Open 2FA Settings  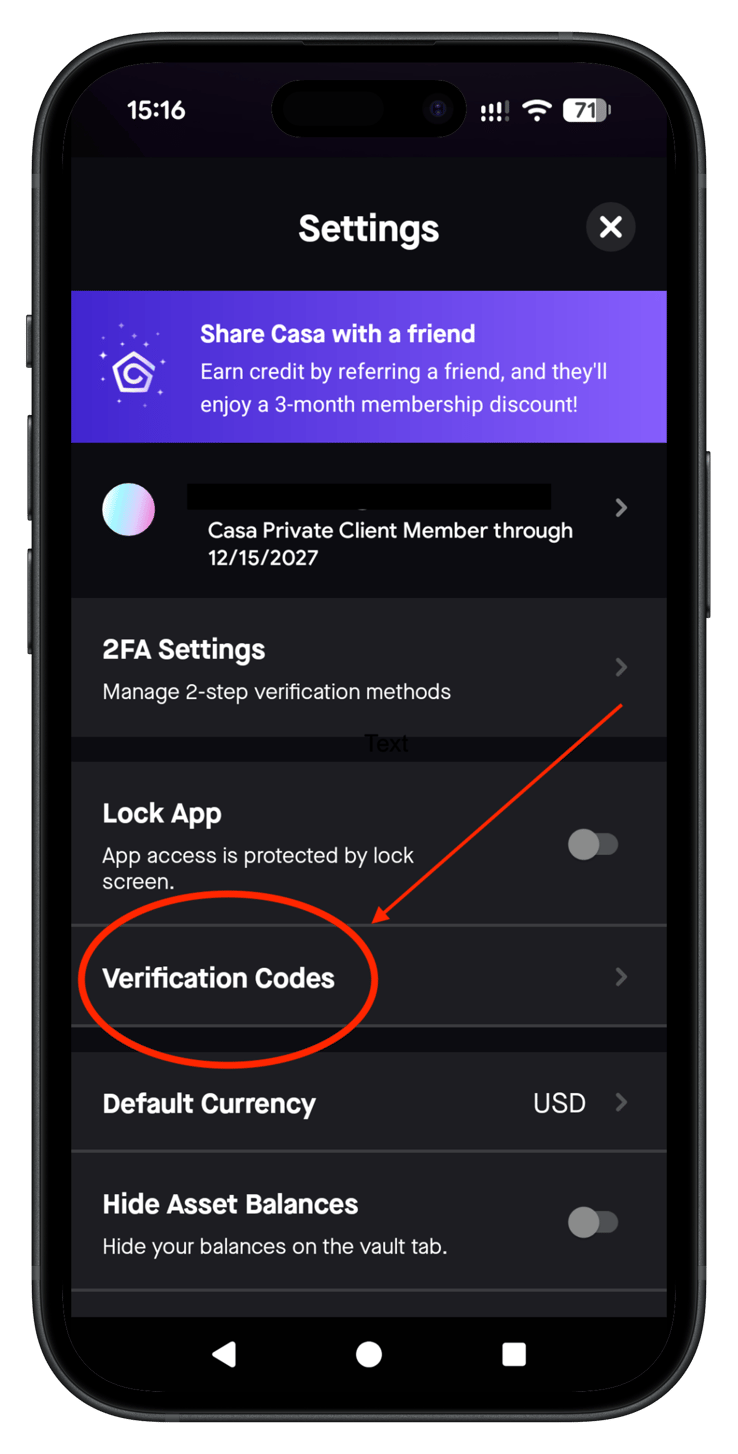pos(369,668)
